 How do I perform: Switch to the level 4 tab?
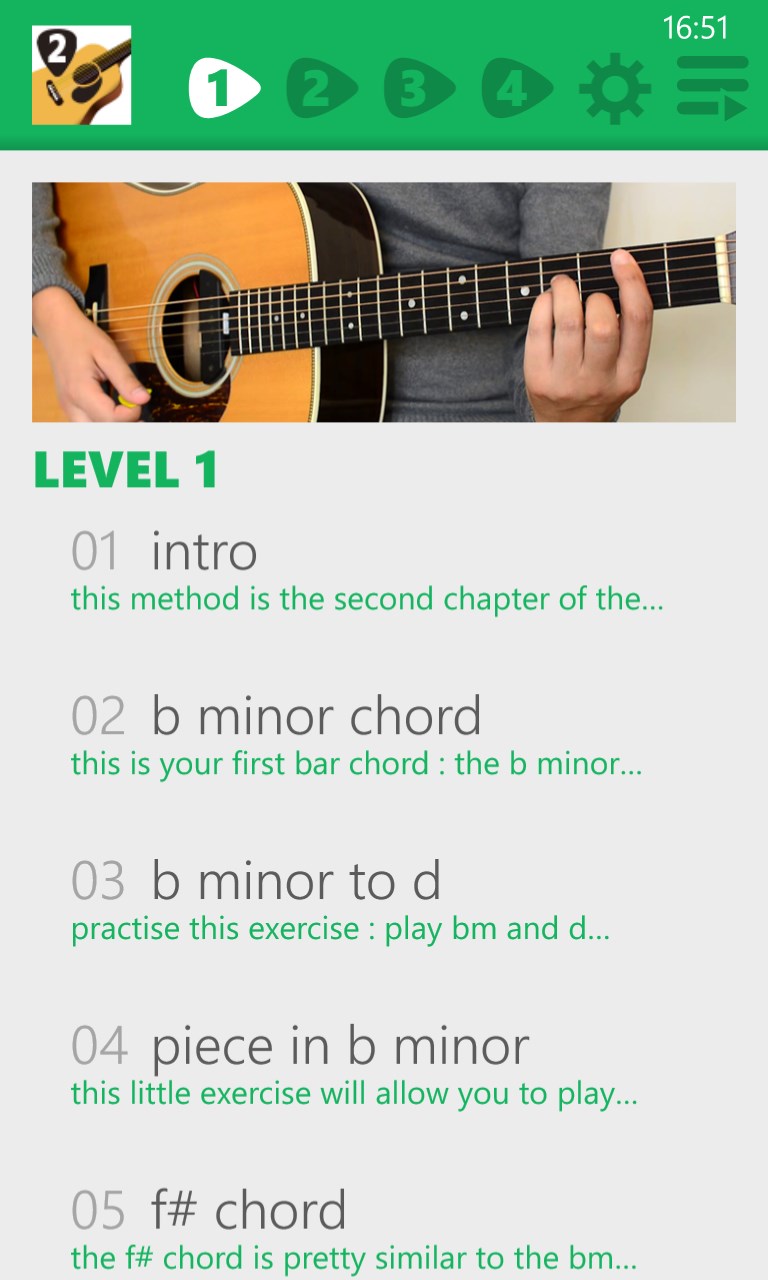click(x=516, y=89)
